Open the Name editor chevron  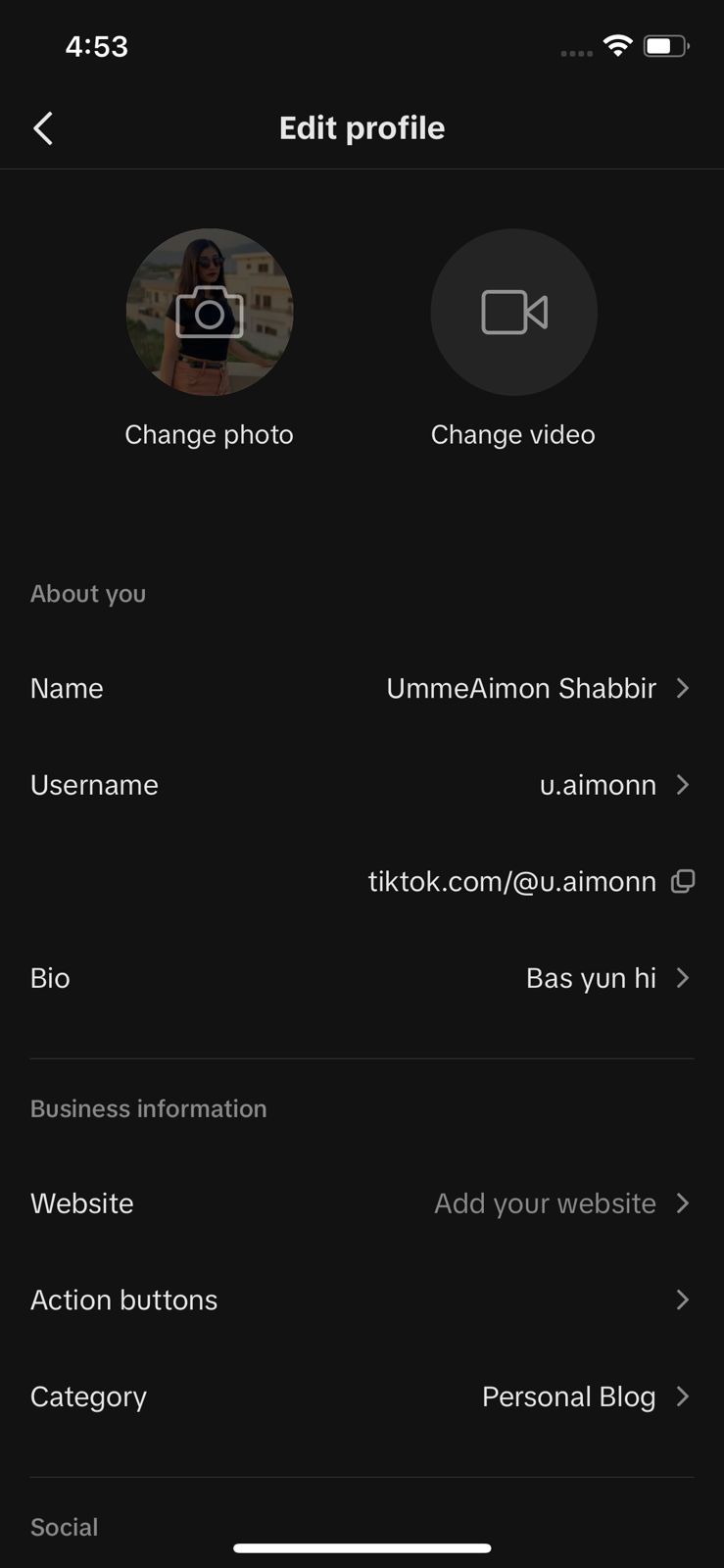coord(683,688)
